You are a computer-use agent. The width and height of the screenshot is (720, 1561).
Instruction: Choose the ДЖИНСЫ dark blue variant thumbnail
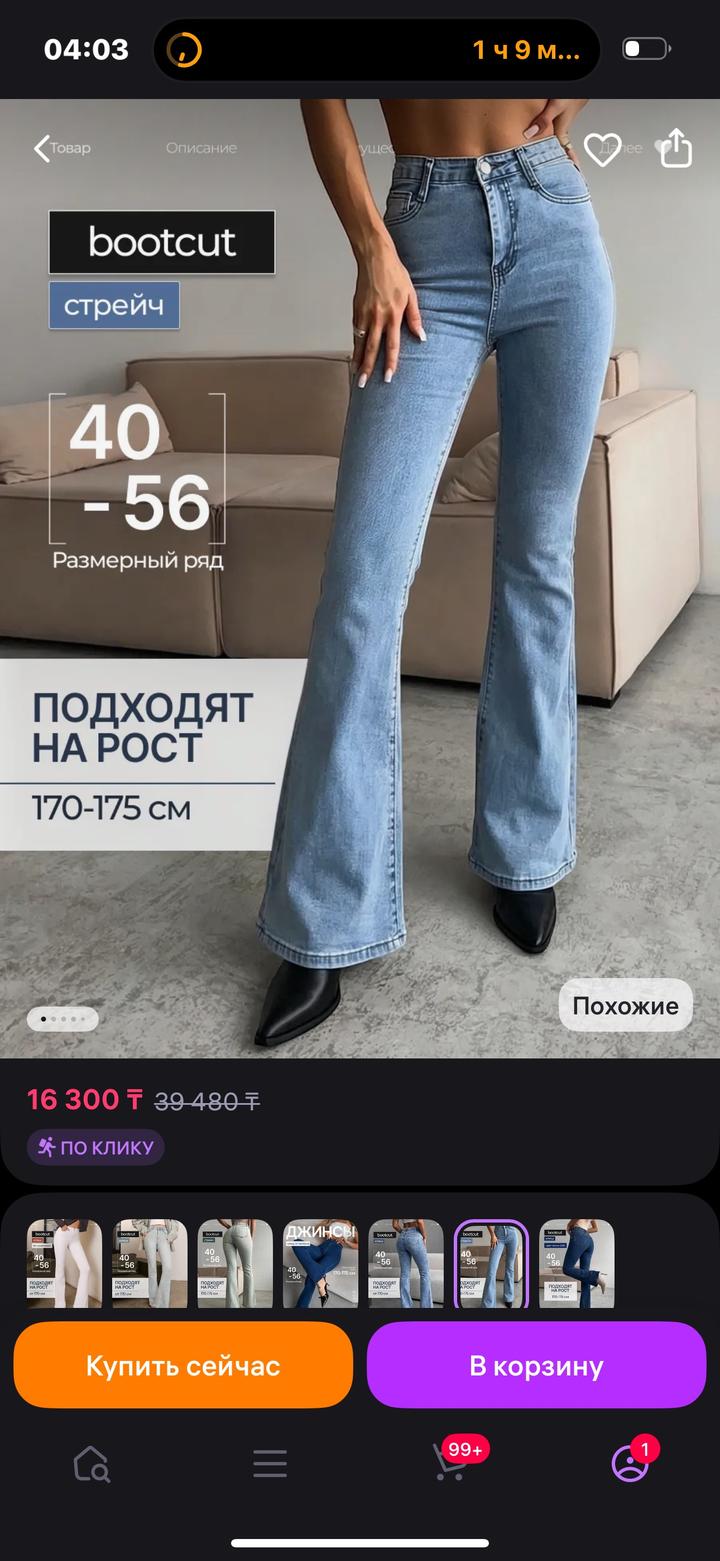pos(320,1263)
